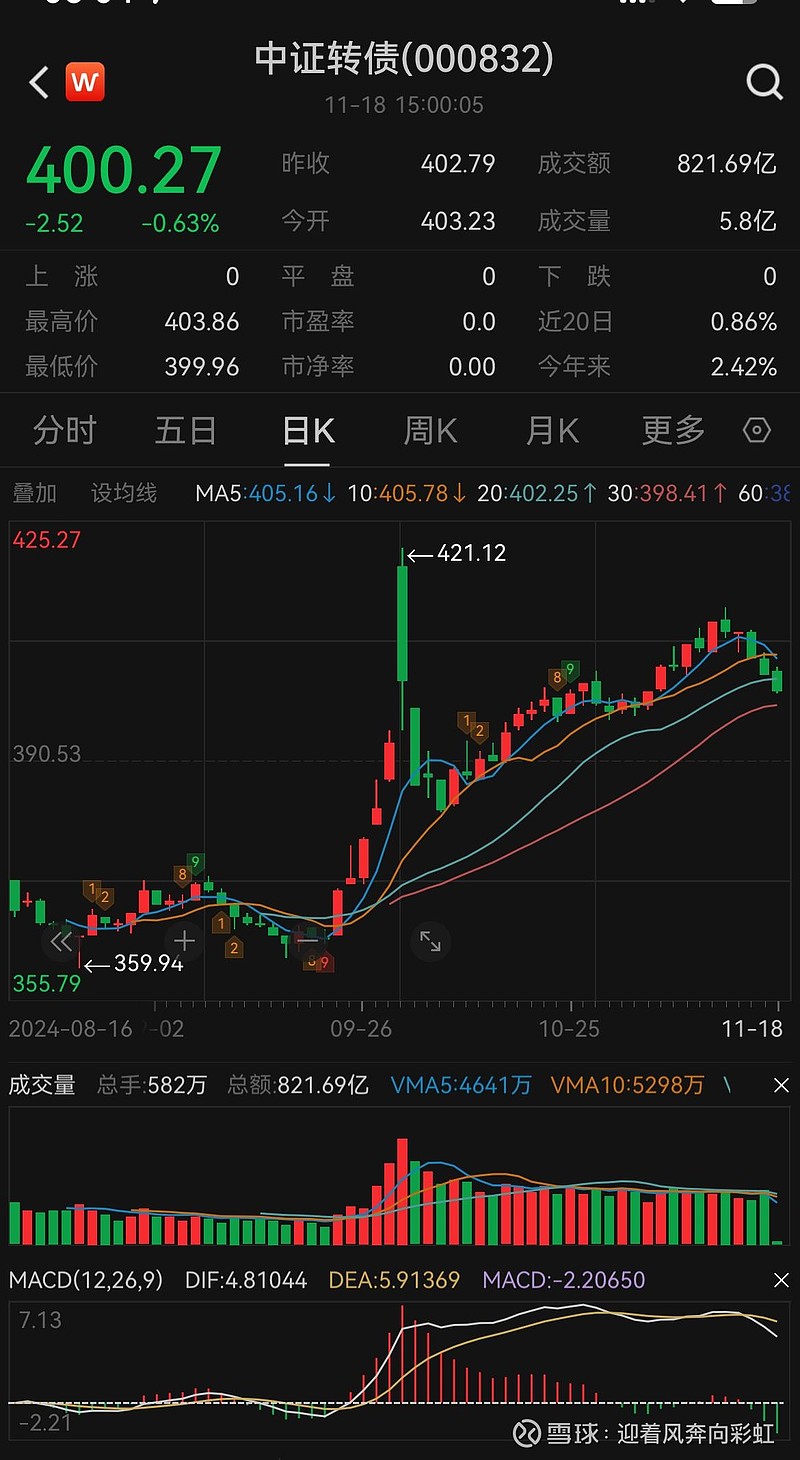Open 设均线 moving average settings
Screen dimensions: 800x1460
tap(124, 493)
